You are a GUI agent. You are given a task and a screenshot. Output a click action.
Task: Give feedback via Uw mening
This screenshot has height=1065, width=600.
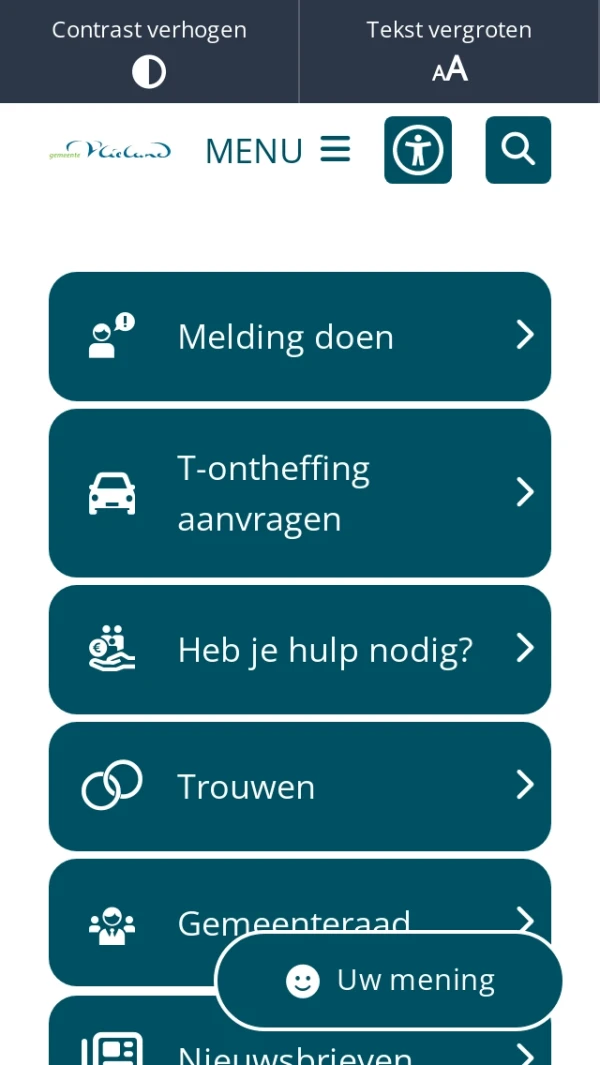[390, 980]
